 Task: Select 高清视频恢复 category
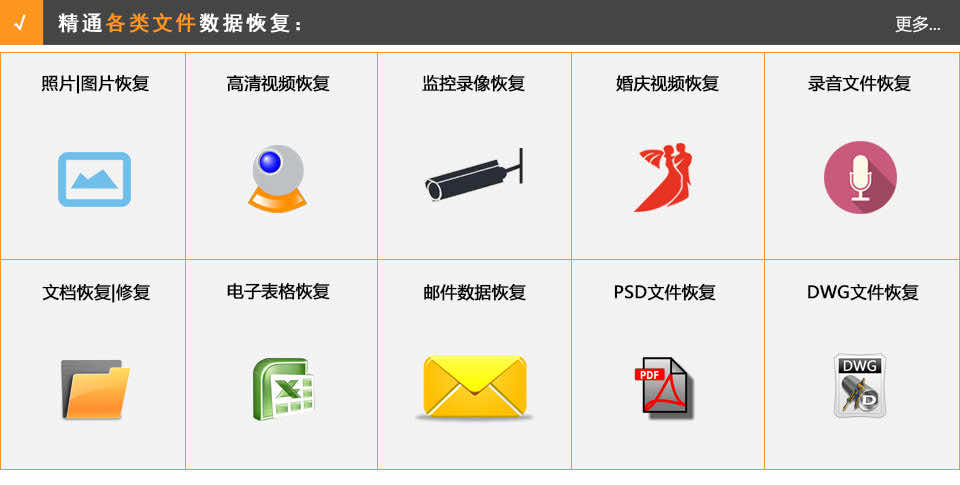pyautogui.click(x=278, y=157)
